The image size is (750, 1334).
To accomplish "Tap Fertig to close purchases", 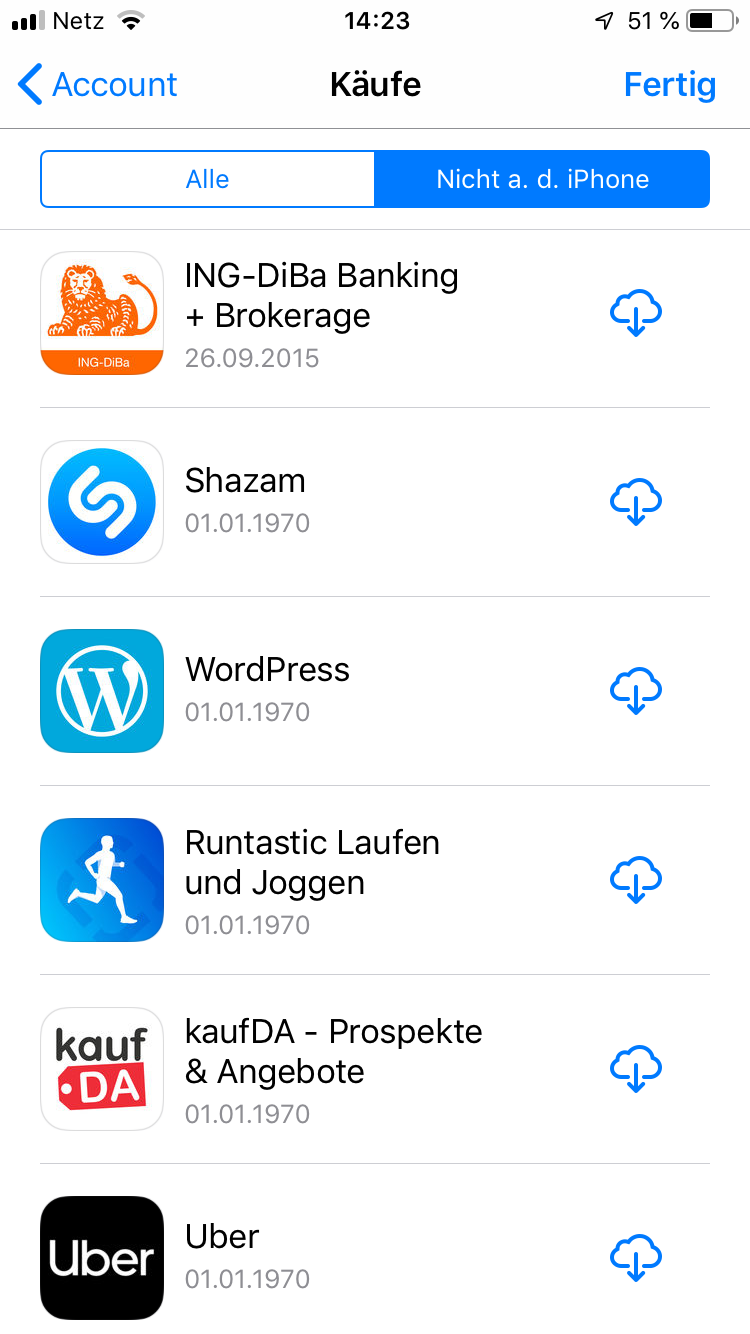I will (670, 85).
